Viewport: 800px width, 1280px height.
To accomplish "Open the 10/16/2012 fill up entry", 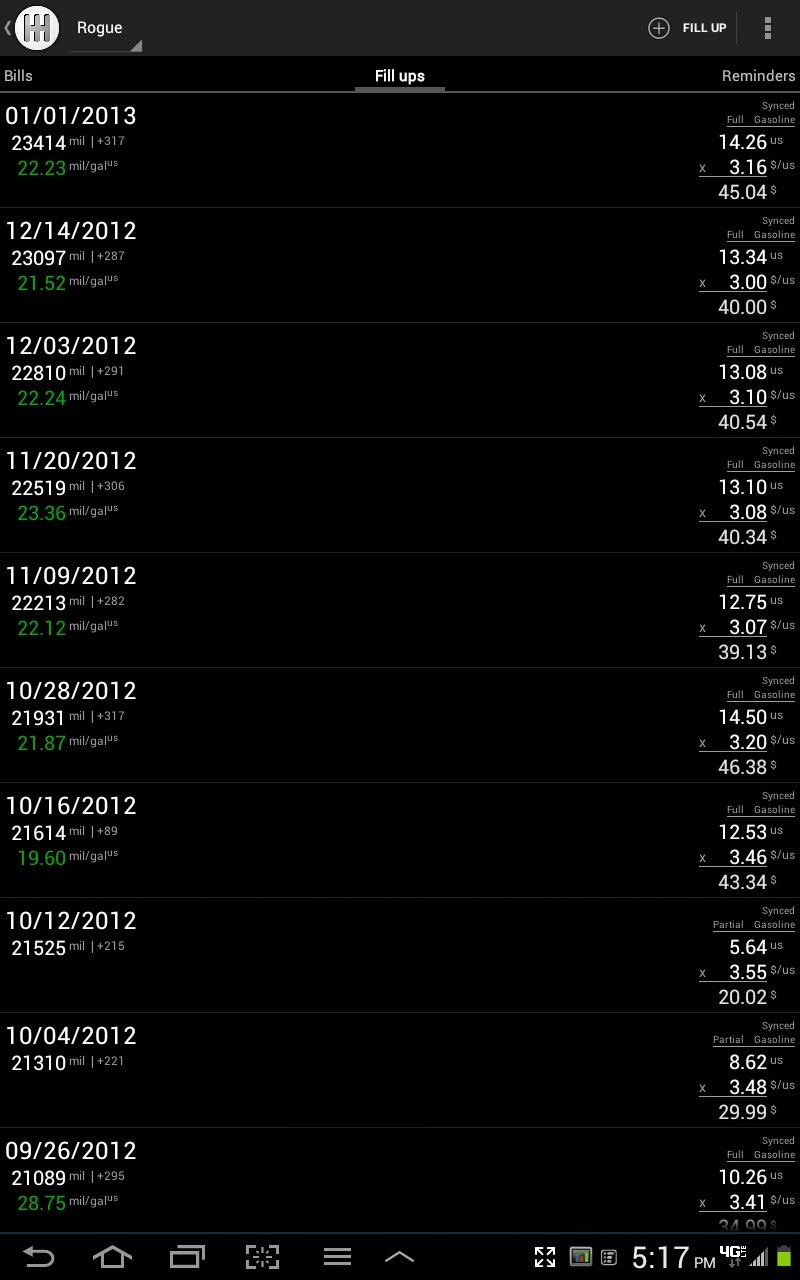I will [x=400, y=841].
